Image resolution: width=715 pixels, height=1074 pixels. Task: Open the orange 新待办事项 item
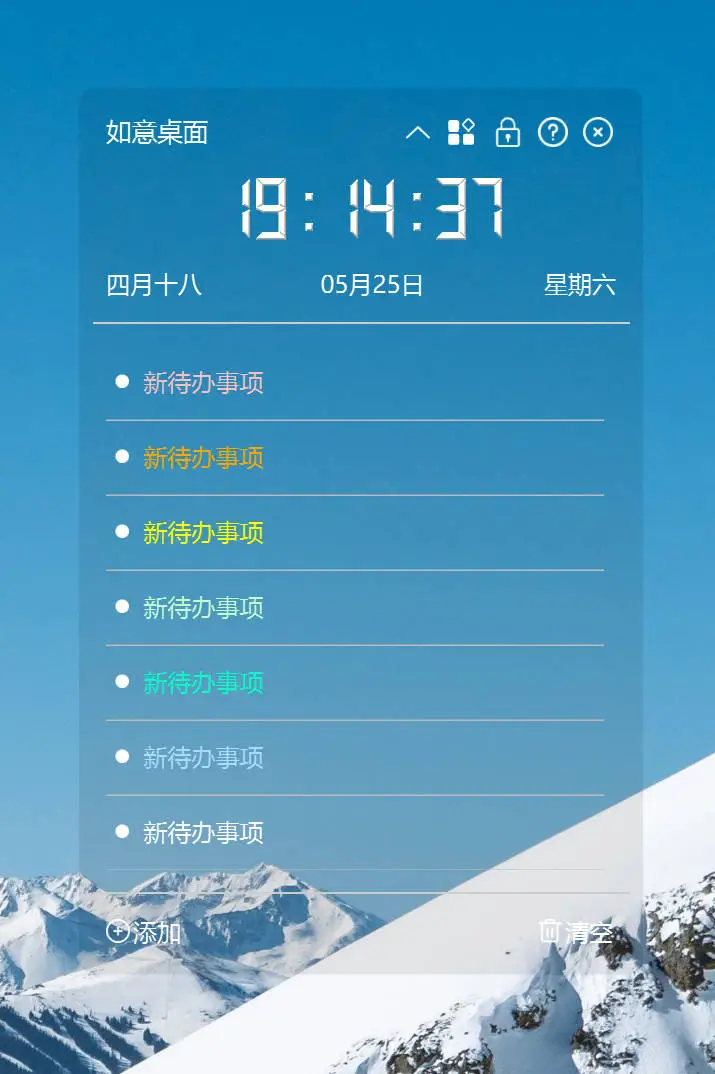(203, 458)
